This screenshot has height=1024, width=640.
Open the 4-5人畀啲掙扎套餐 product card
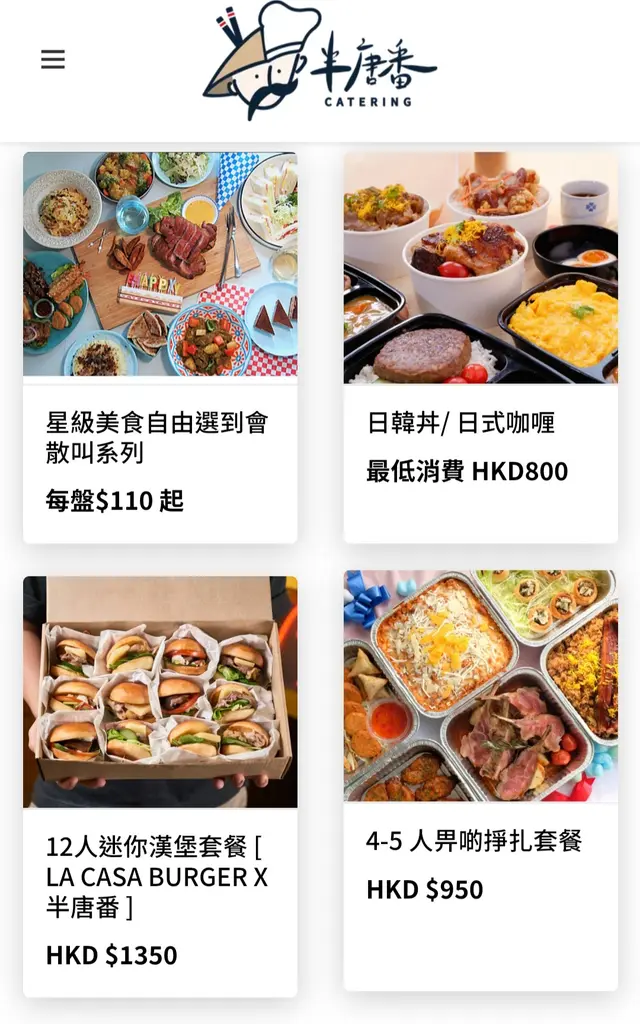pos(480,780)
